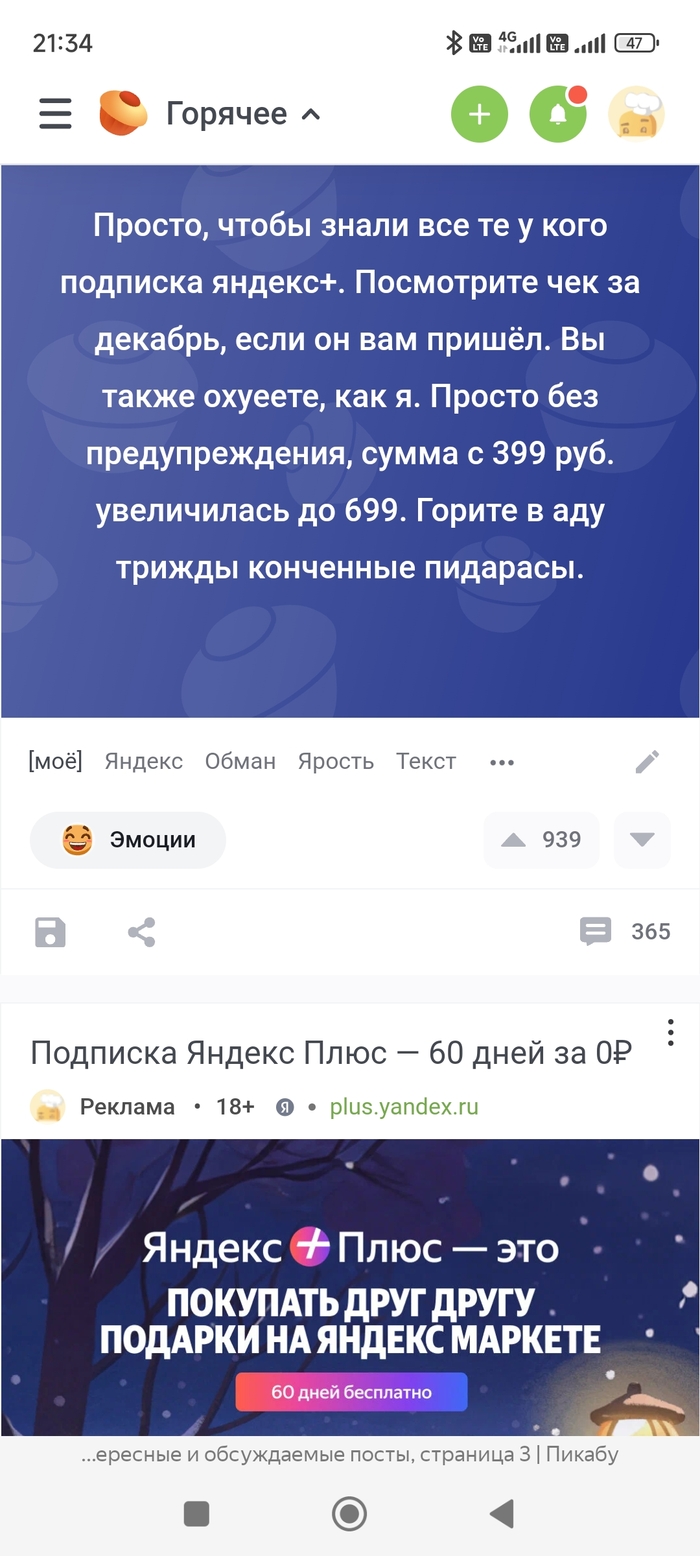Image resolution: width=700 pixels, height=1556 pixels.
Task: Tap the 60 дней бесплатно banner
Action: pos(351,1391)
